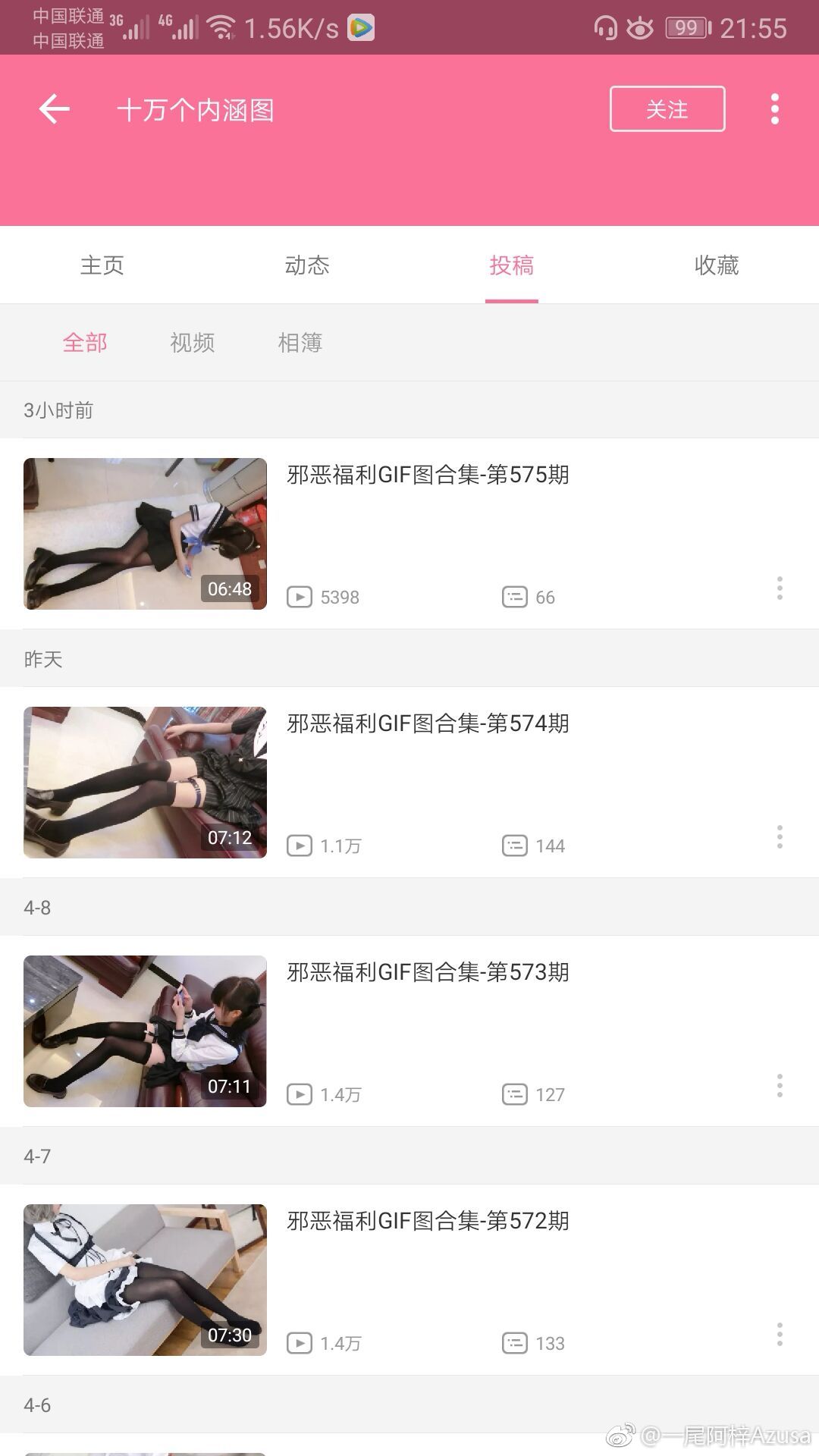Open the top-right more options menu
Image resolution: width=819 pixels, height=1456 pixels.
pyautogui.click(x=774, y=108)
